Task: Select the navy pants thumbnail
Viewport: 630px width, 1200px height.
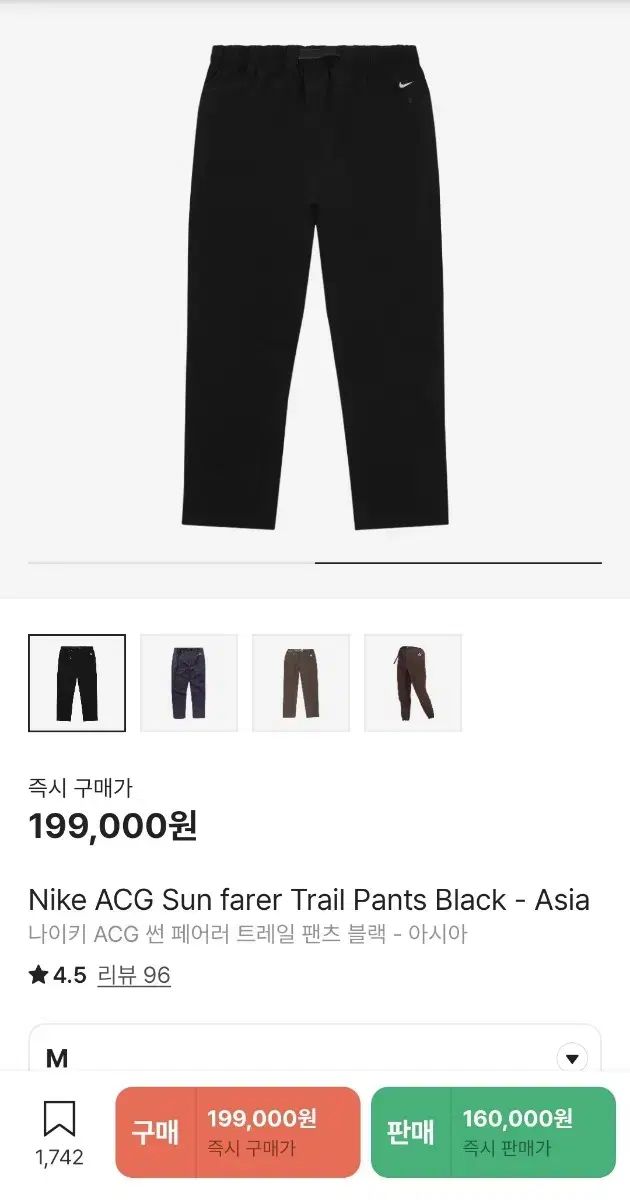Action: pos(189,683)
